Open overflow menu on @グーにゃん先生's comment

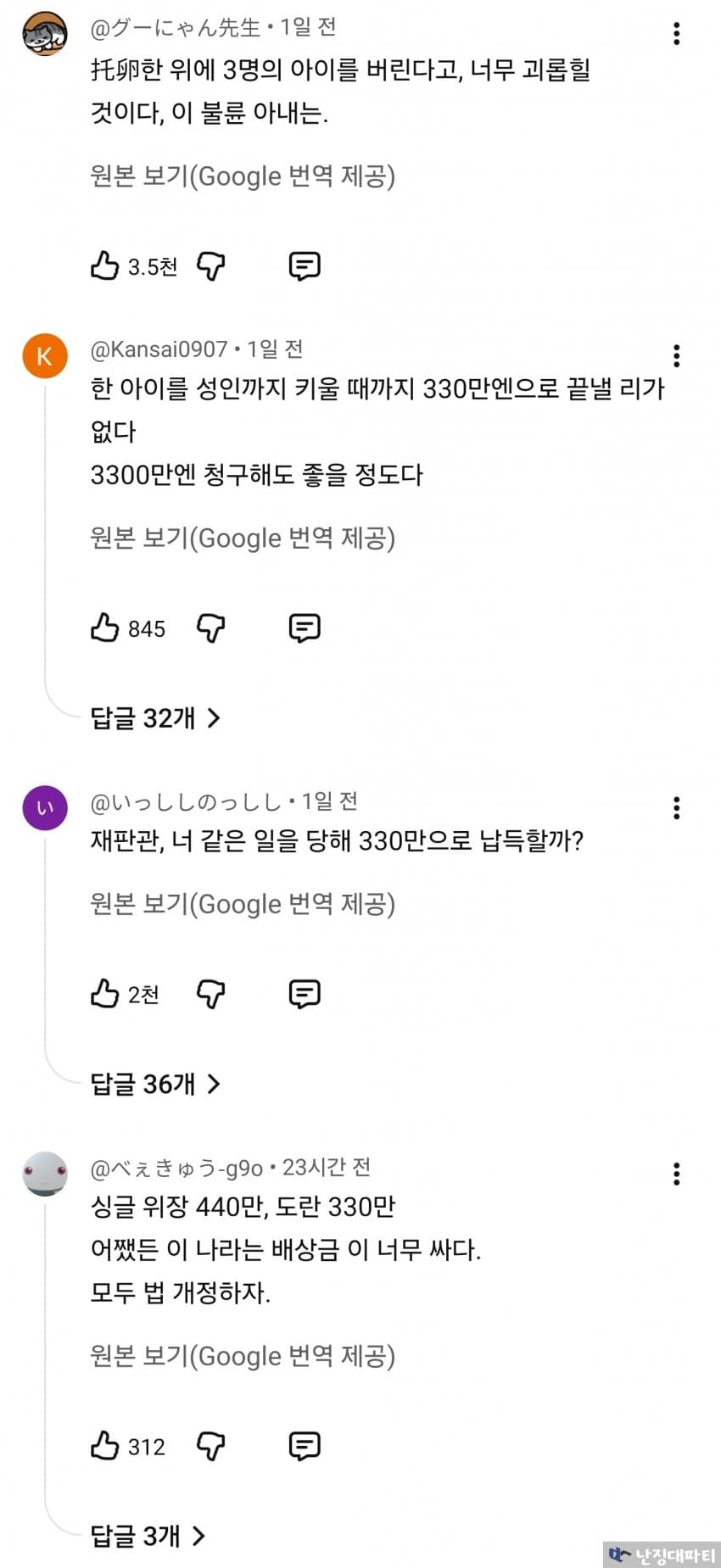point(676,33)
